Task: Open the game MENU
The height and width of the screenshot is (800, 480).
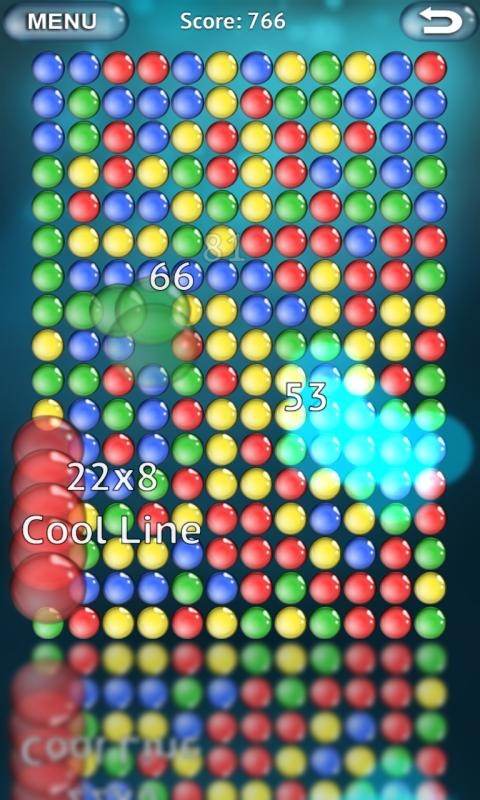Action: coord(65,21)
